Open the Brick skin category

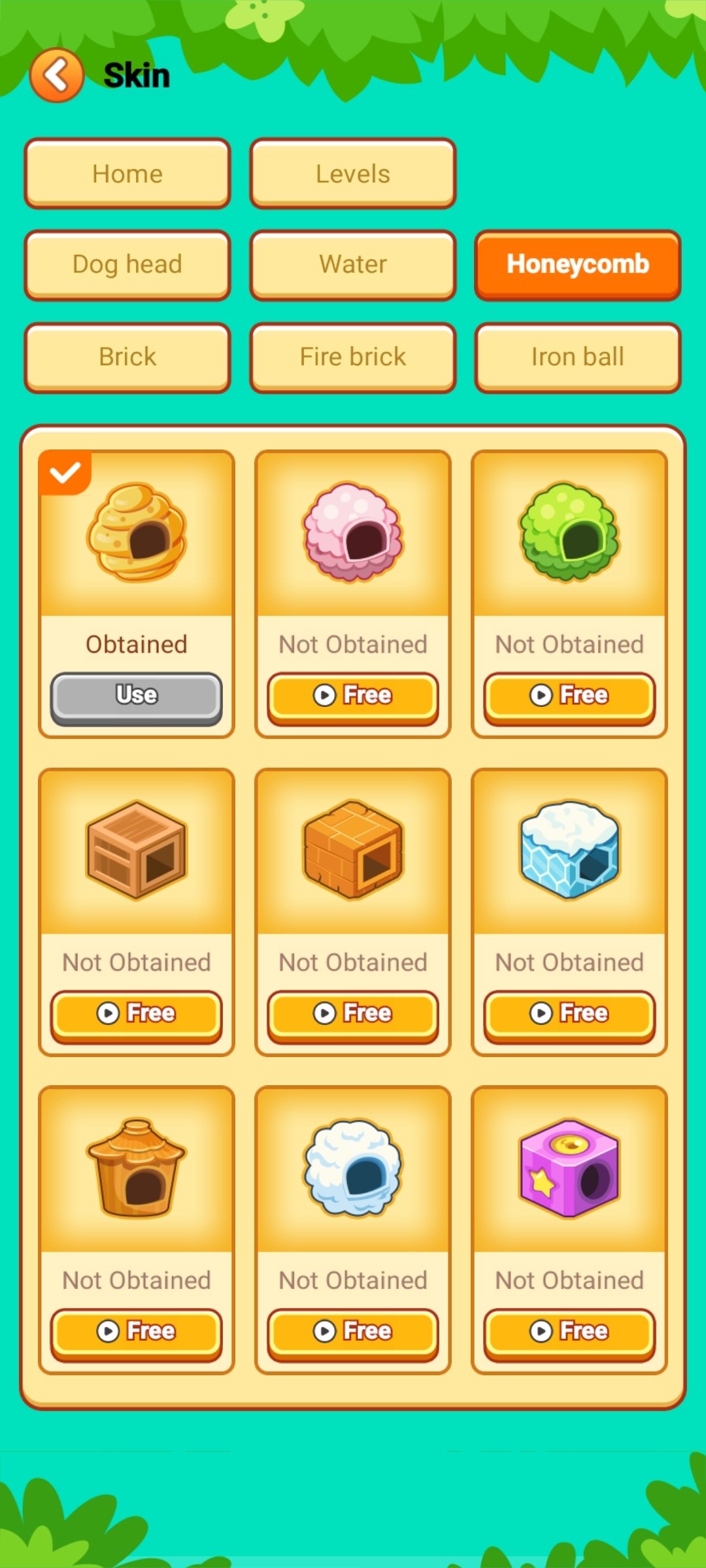tap(127, 357)
